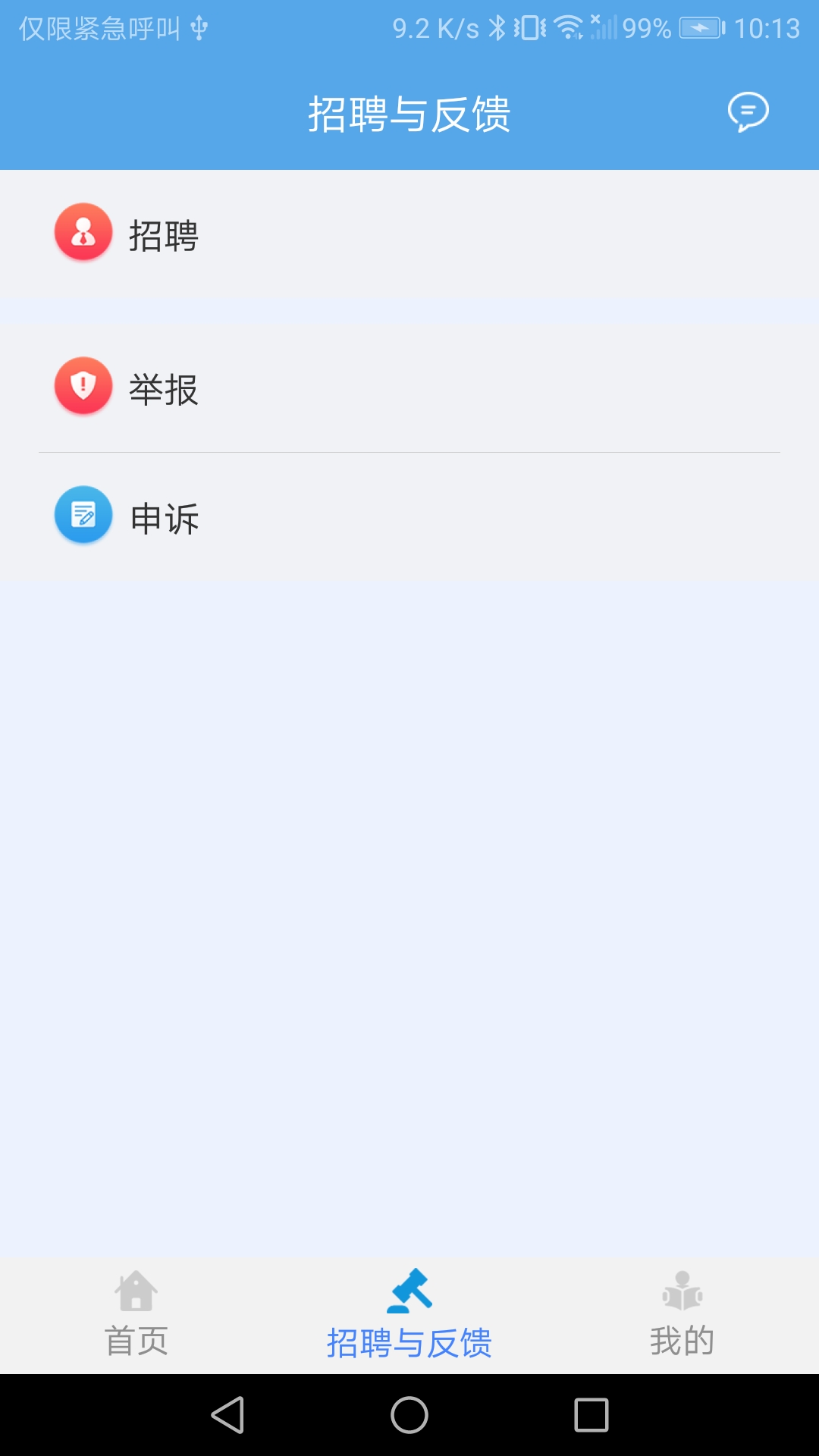819x1456 pixels.
Task: Switch to the 我的 tab
Action: (682, 1338)
